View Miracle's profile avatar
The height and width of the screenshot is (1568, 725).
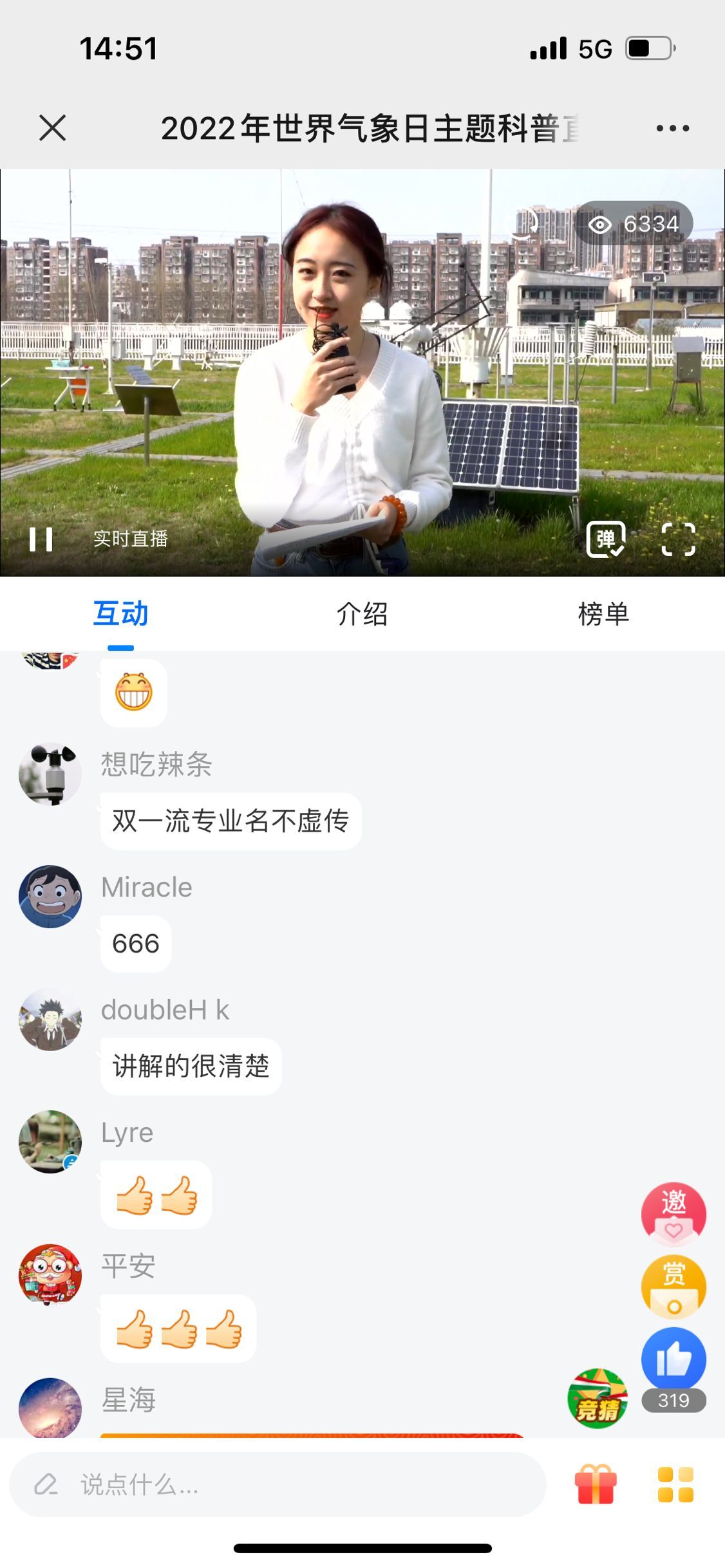pyautogui.click(x=50, y=897)
